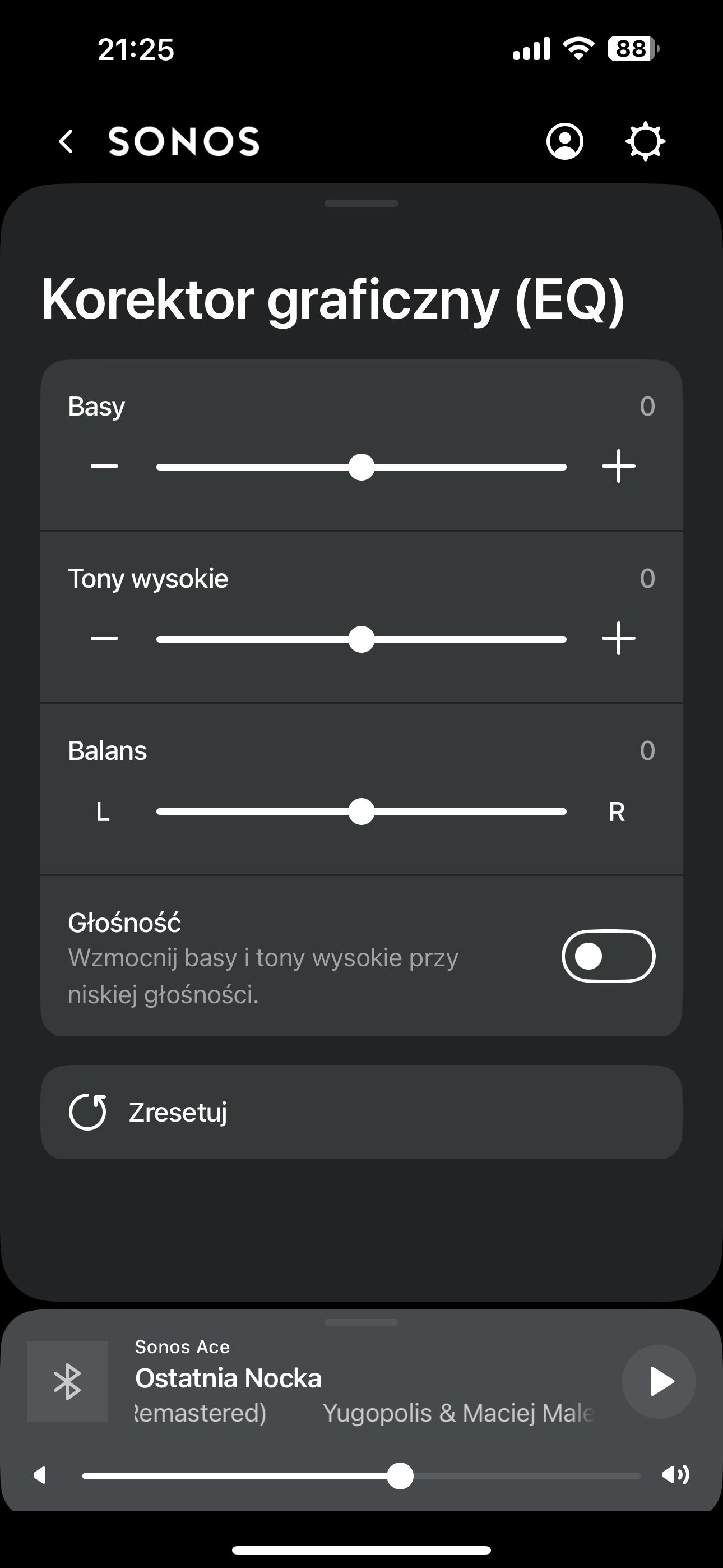
Task: Lower Tony wysokie with the minus button
Action: click(x=104, y=638)
